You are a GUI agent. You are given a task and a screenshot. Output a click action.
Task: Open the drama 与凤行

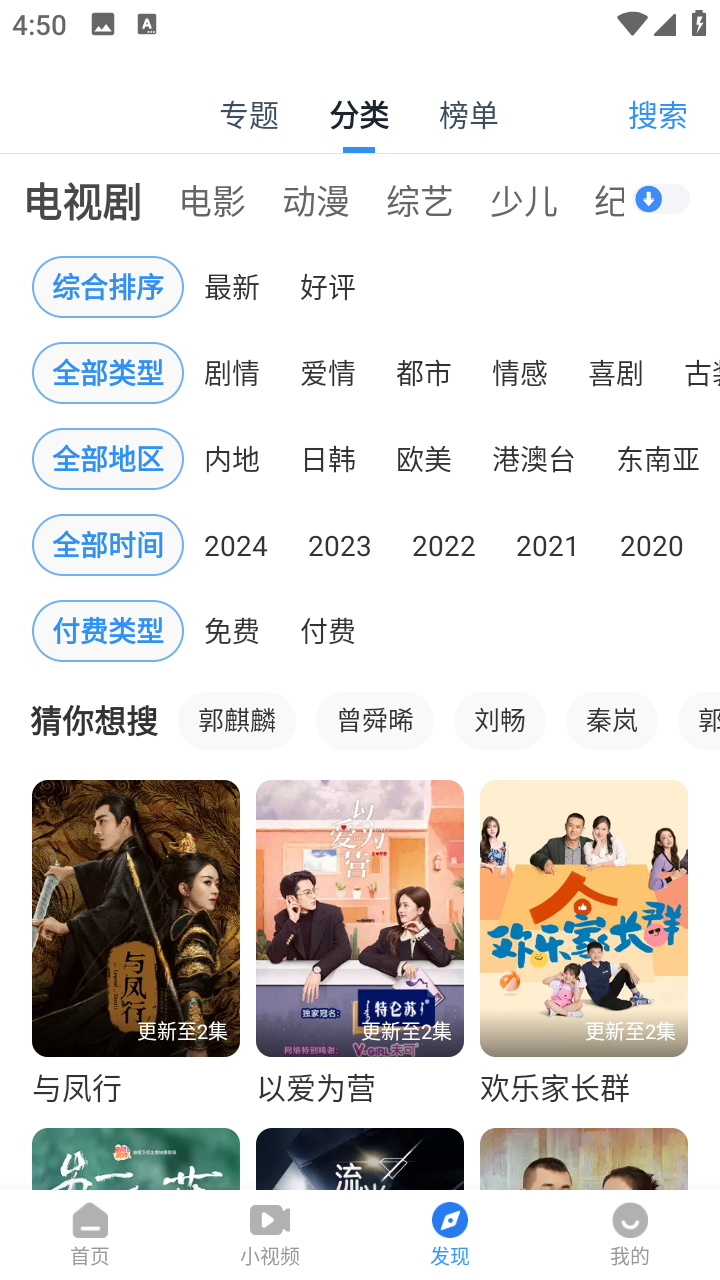pos(136,918)
